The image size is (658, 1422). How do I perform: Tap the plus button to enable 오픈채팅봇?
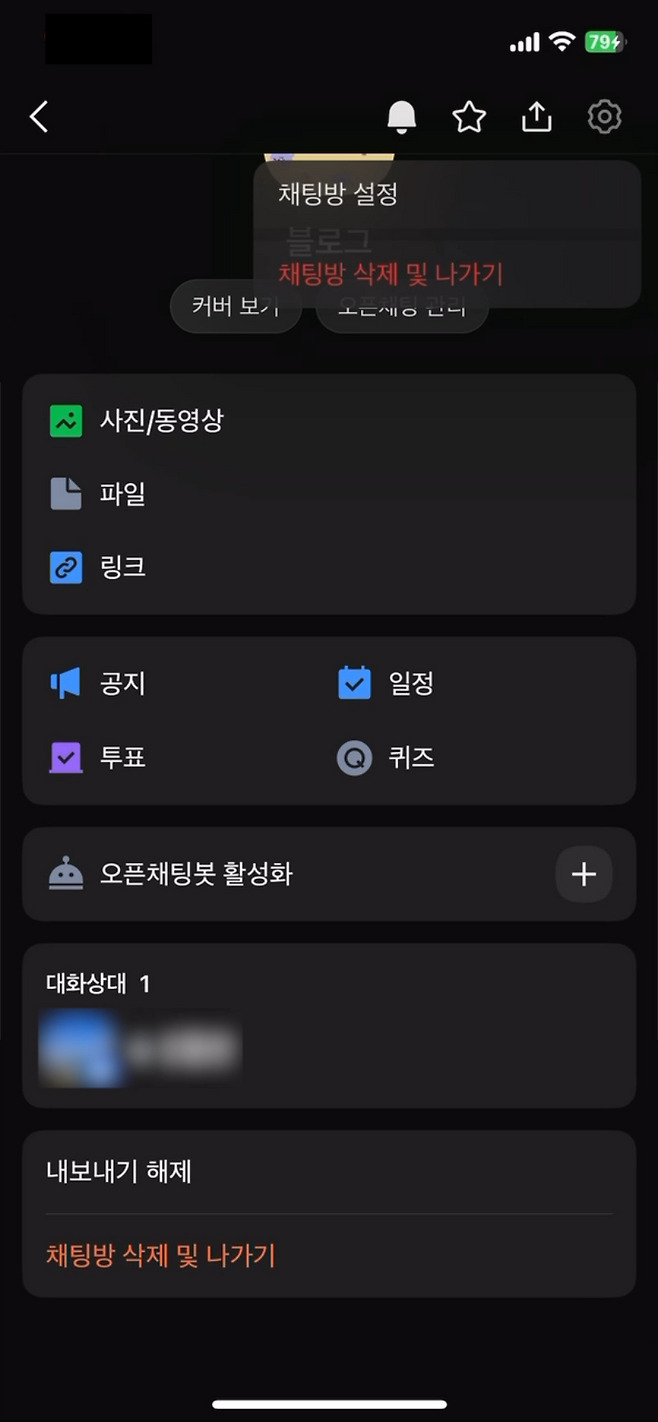[x=583, y=874]
